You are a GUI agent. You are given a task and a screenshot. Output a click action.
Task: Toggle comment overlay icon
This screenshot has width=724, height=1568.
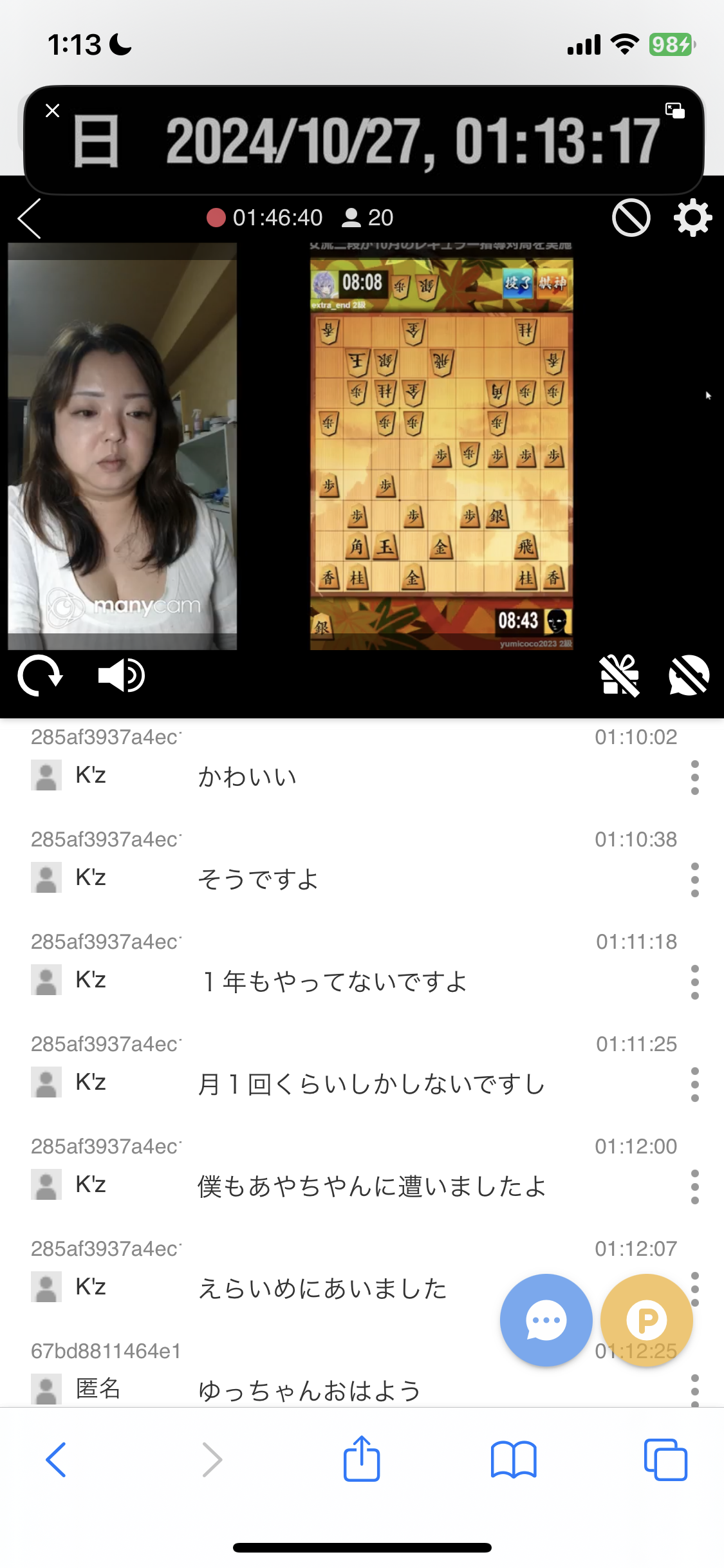point(689,676)
